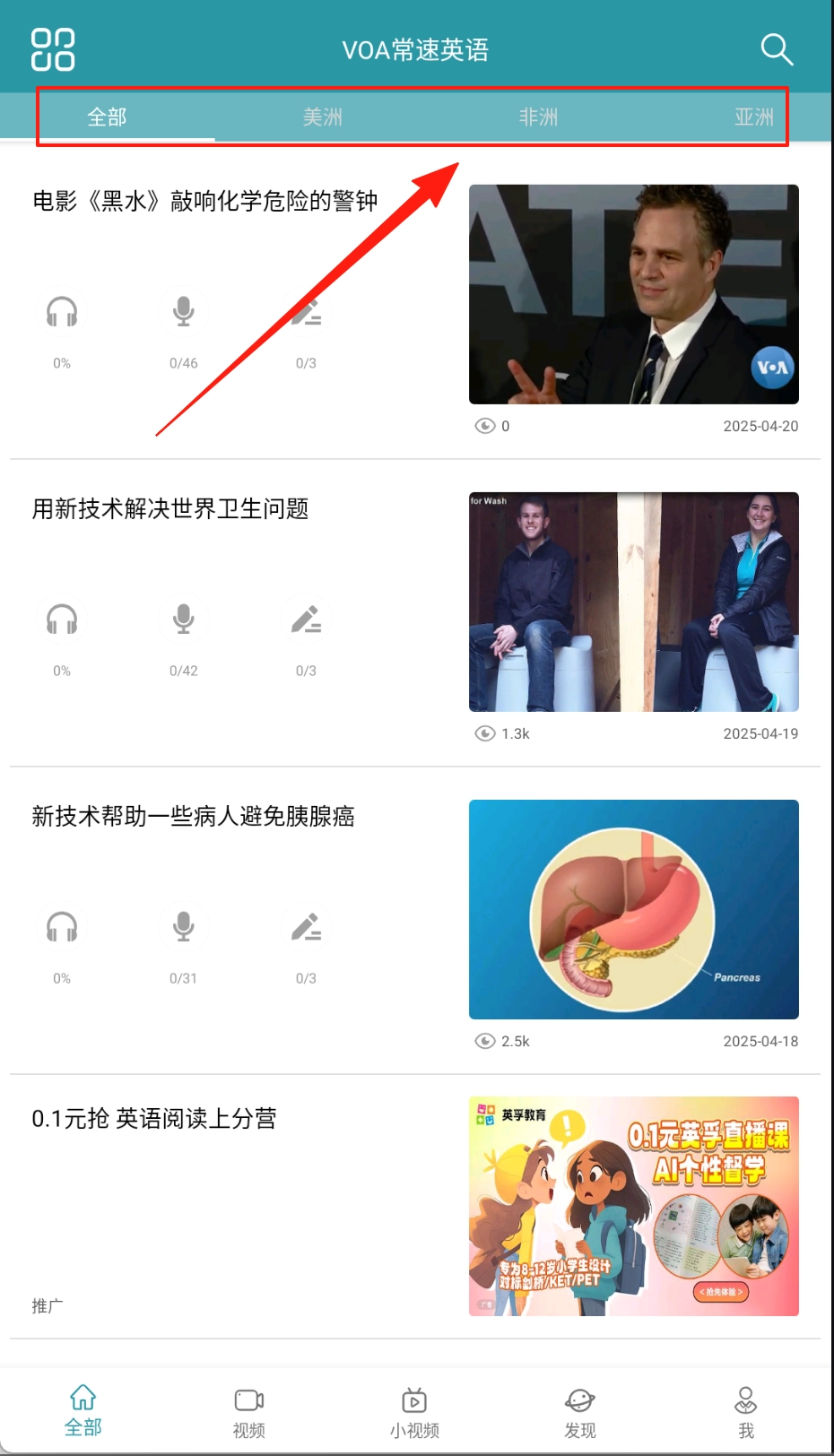Viewport: 834px width, 1456px height.
Task: Tap the pencil exercise icon under 新技术帮助一些病人避免胰腺癌
Action: [x=306, y=927]
